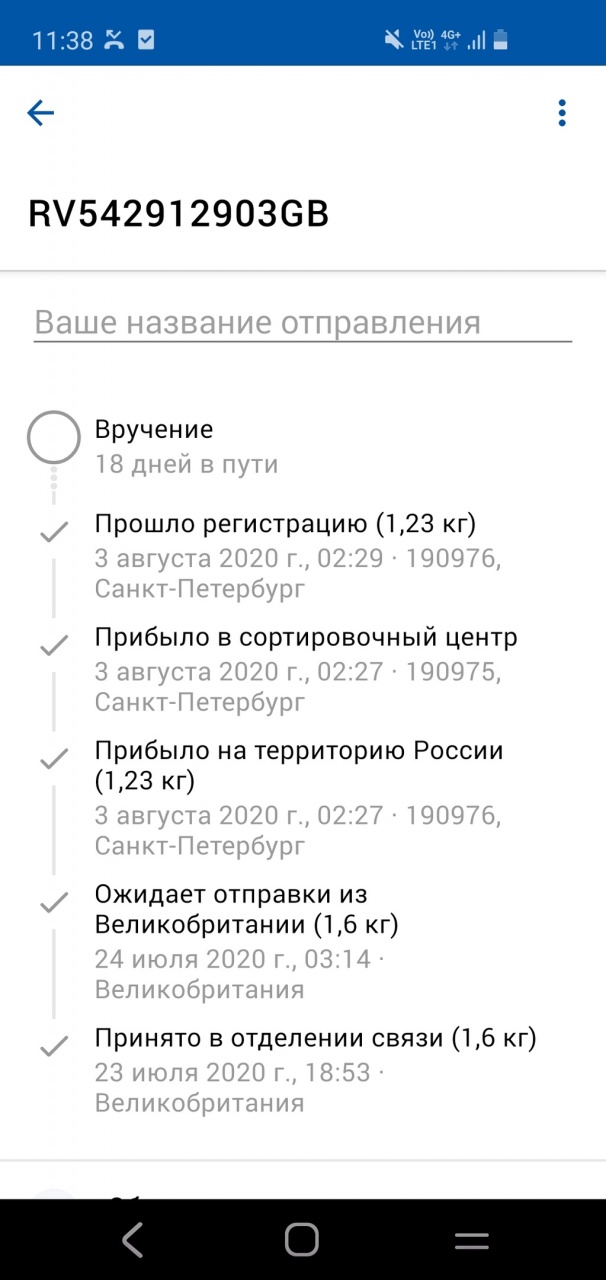Tap the system back button

point(132,1240)
